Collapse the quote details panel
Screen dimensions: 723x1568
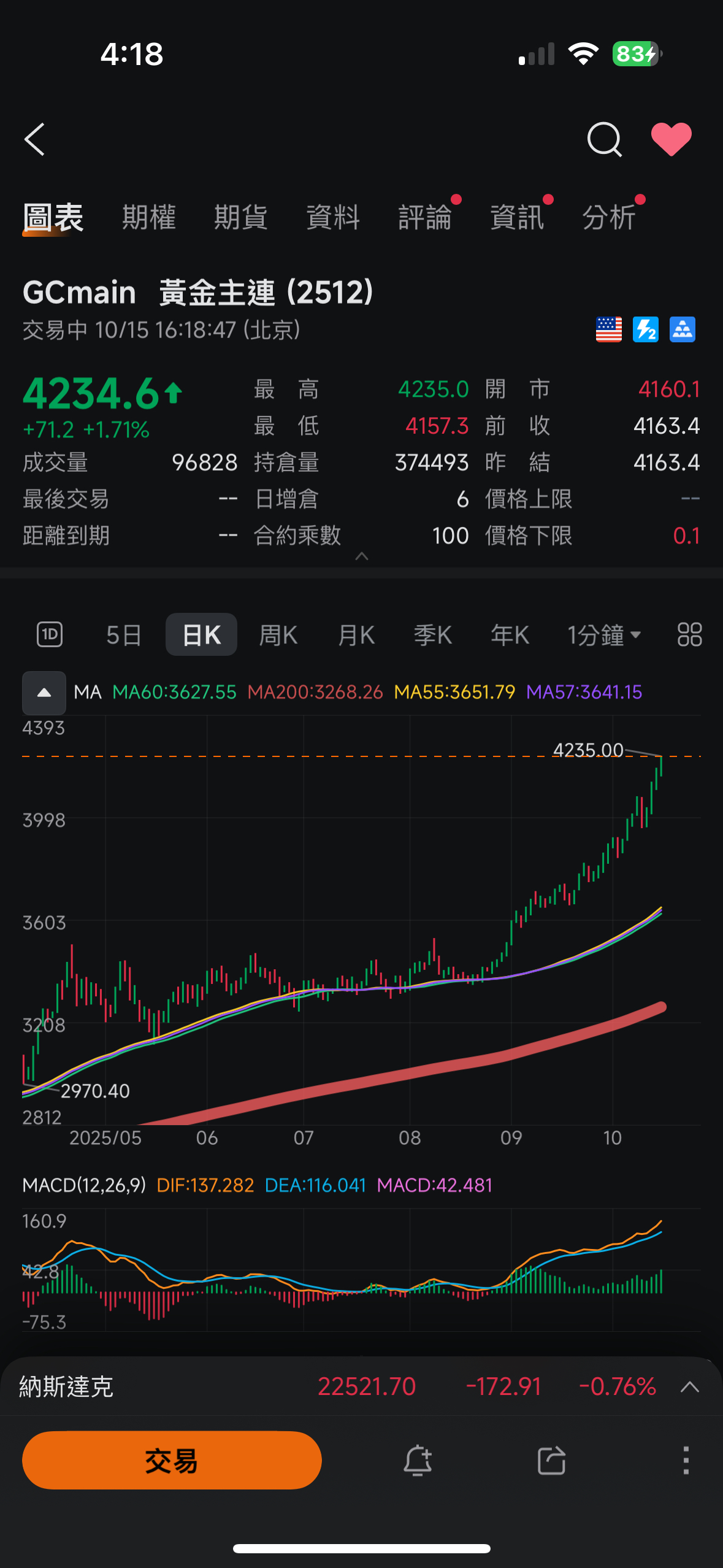(362, 556)
